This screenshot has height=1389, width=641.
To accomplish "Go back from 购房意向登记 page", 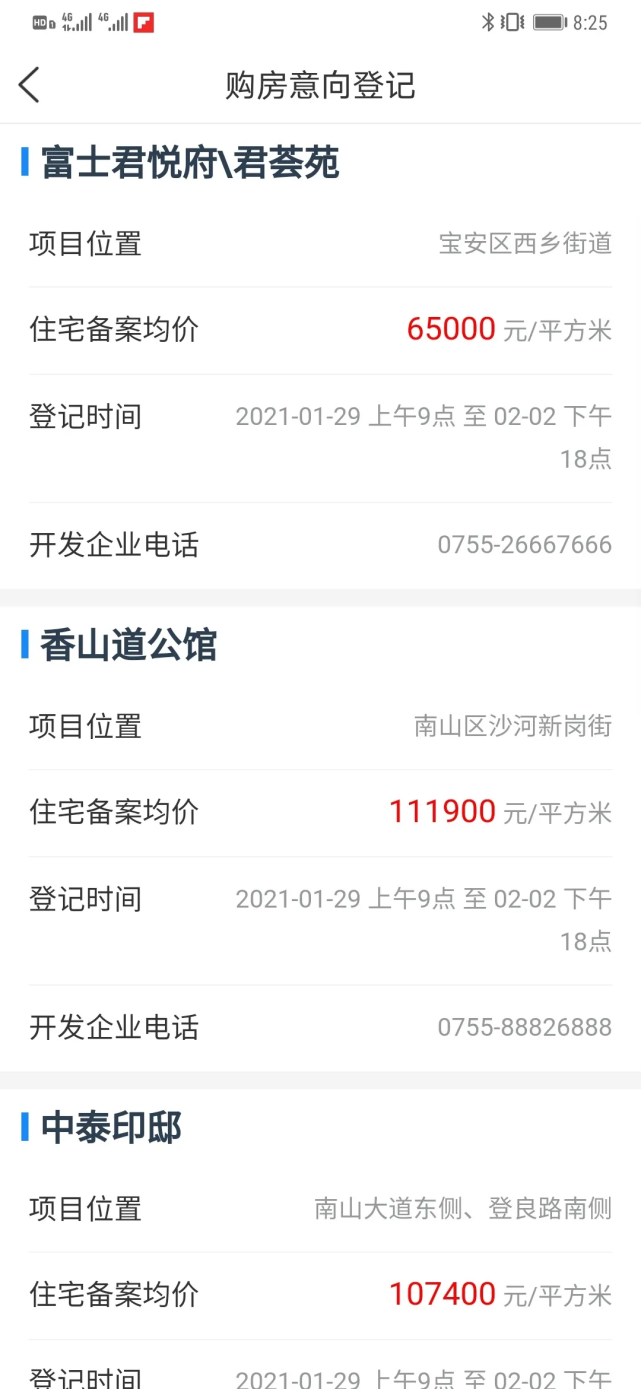I will point(29,85).
